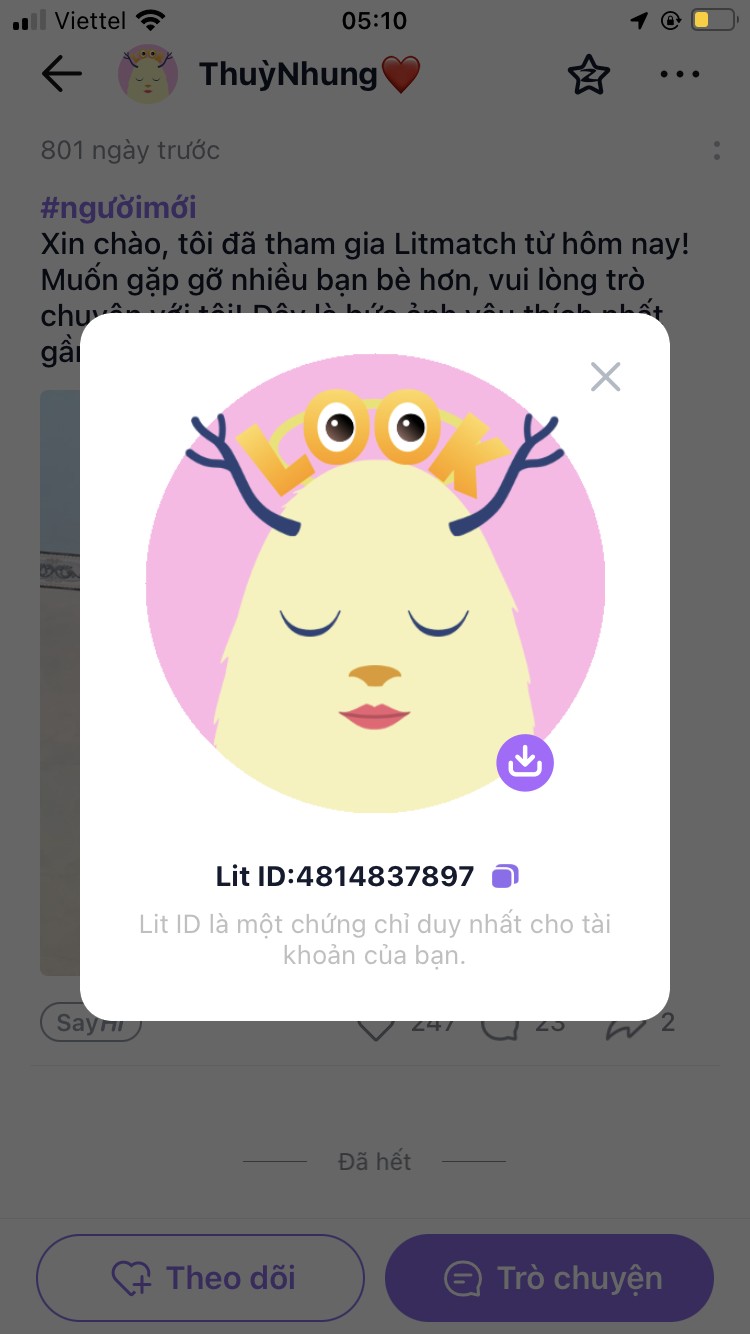Copy the Lit ID 4814837897
This screenshot has width=750, height=1334.
click(505, 877)
